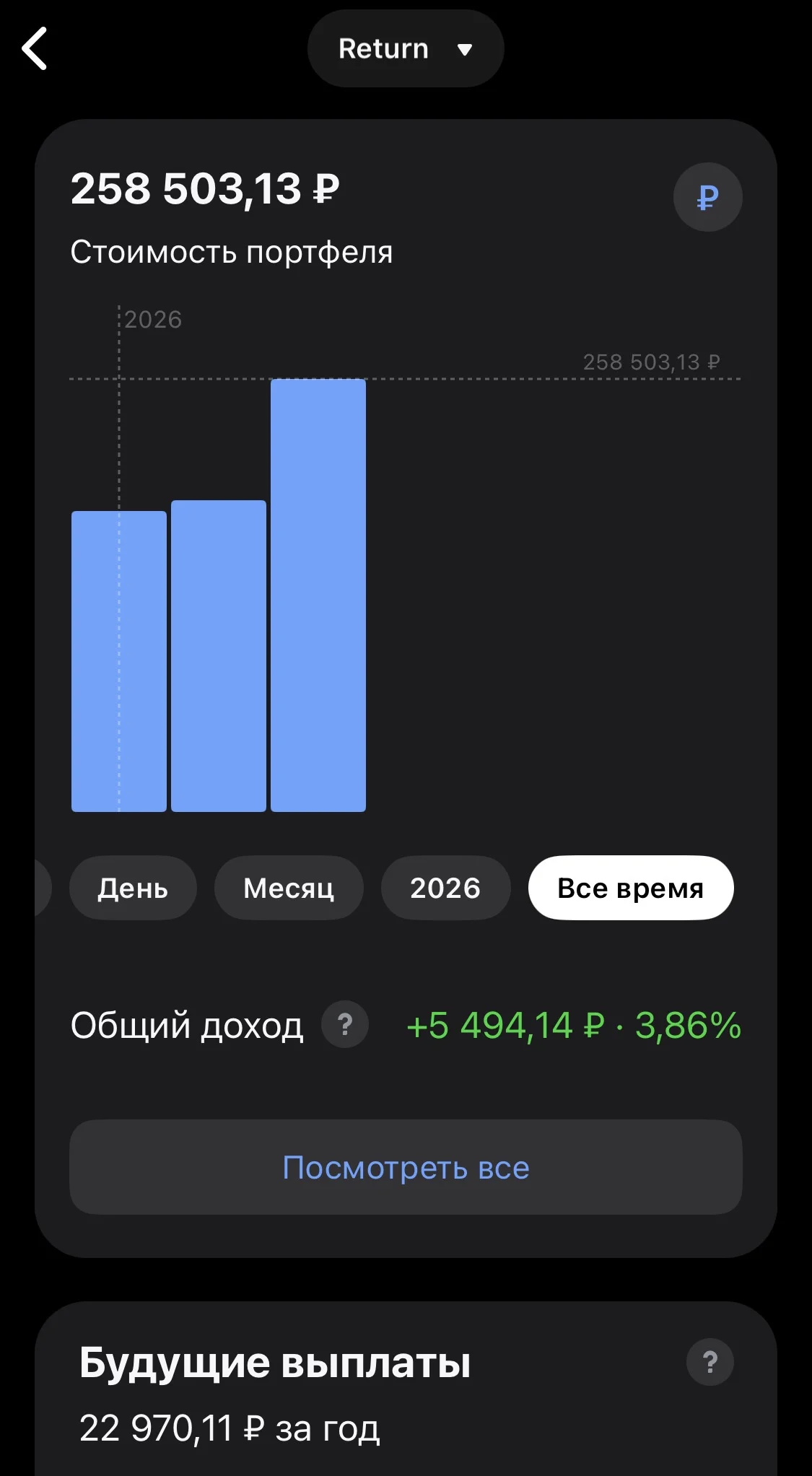Select the День period chip
This screenshot has height=1476, width=812.
click(133, 888)
